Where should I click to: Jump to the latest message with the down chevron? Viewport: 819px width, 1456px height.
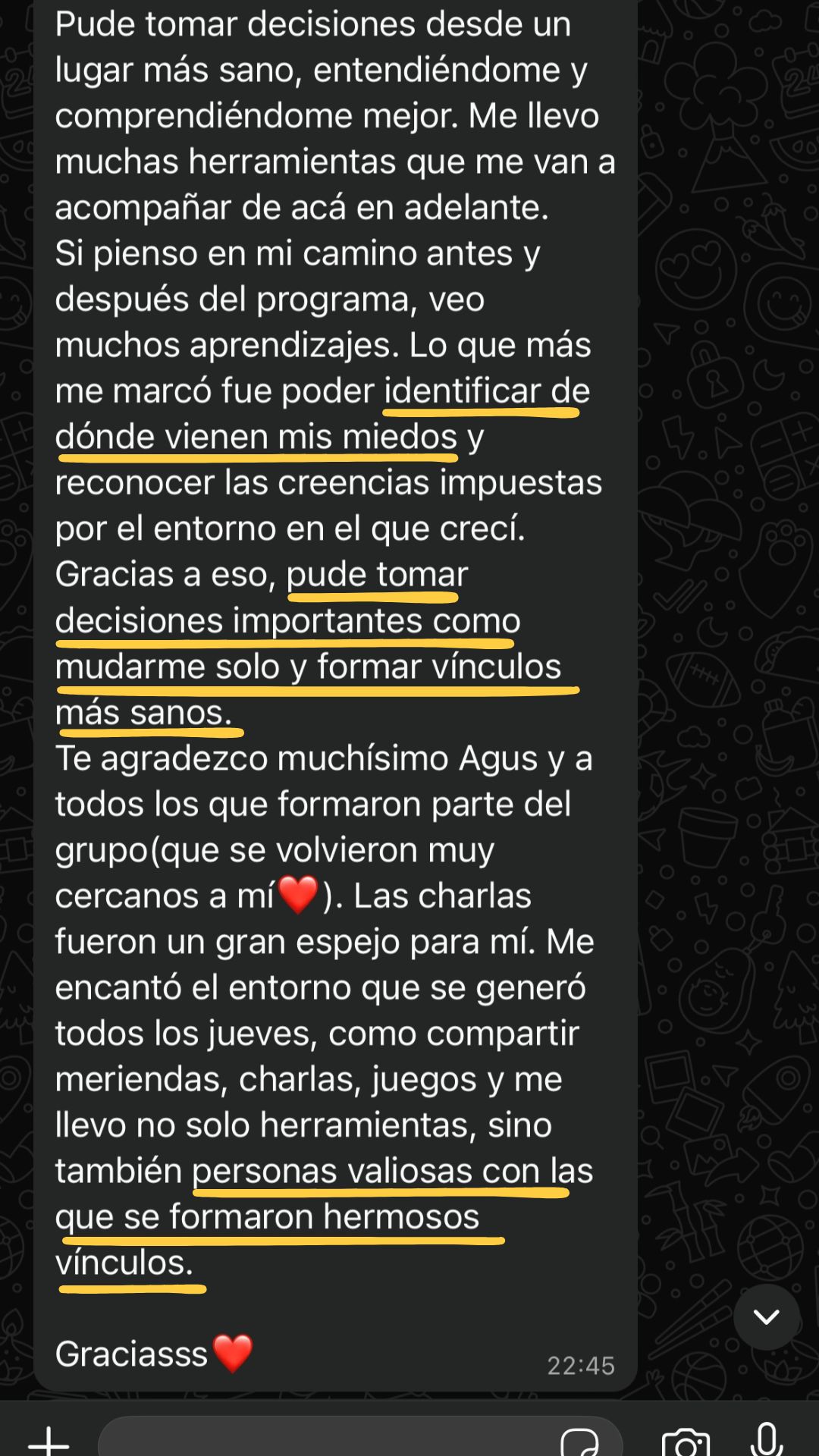point(766,1317)
